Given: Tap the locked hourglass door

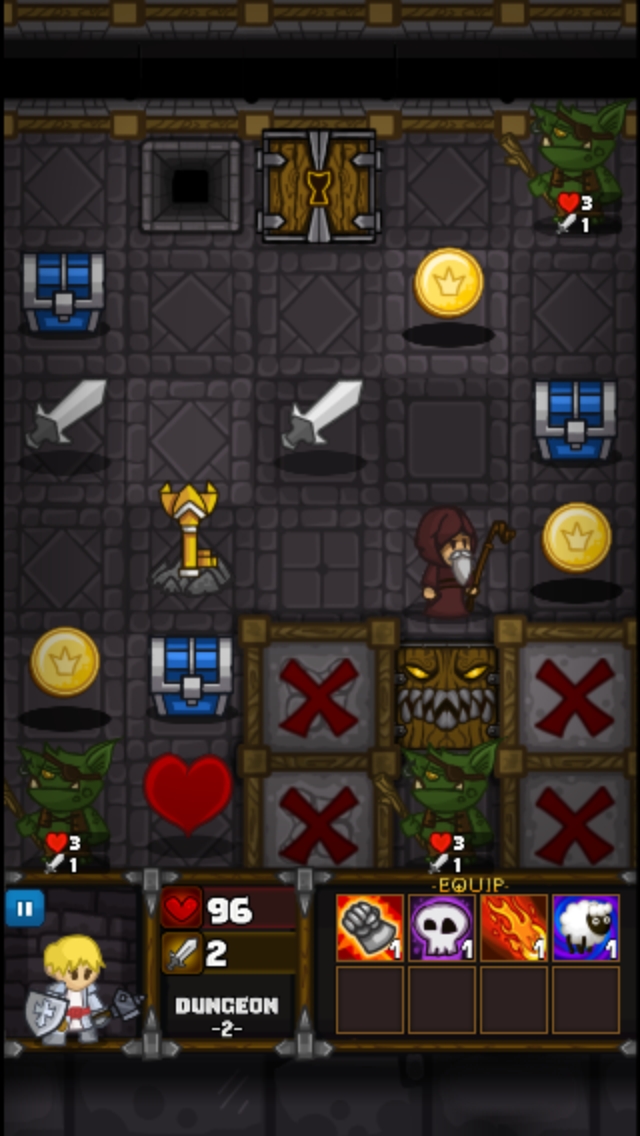Looking at the screenshot, I should [319, 186].
